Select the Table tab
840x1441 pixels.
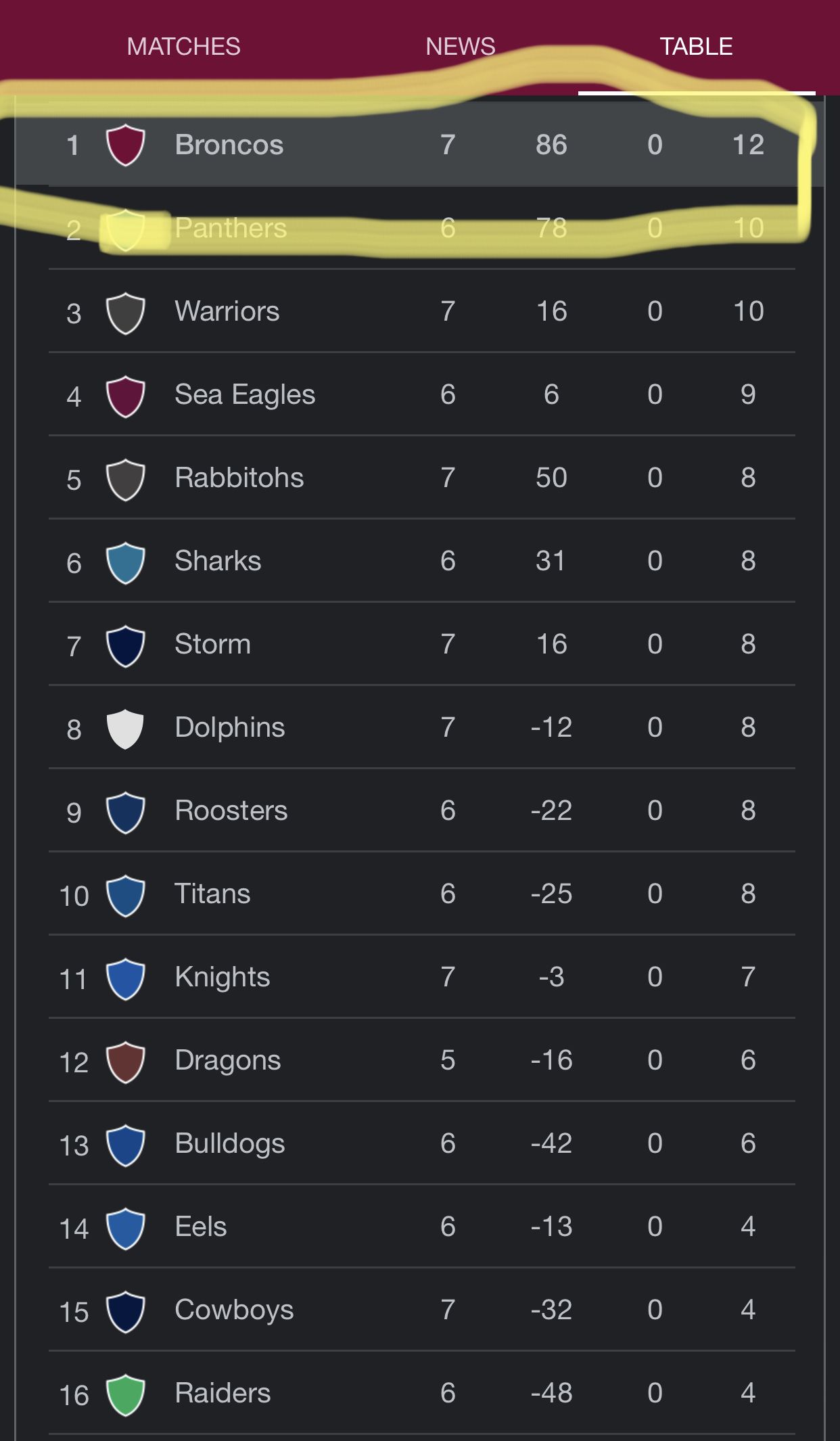[696, 47]
